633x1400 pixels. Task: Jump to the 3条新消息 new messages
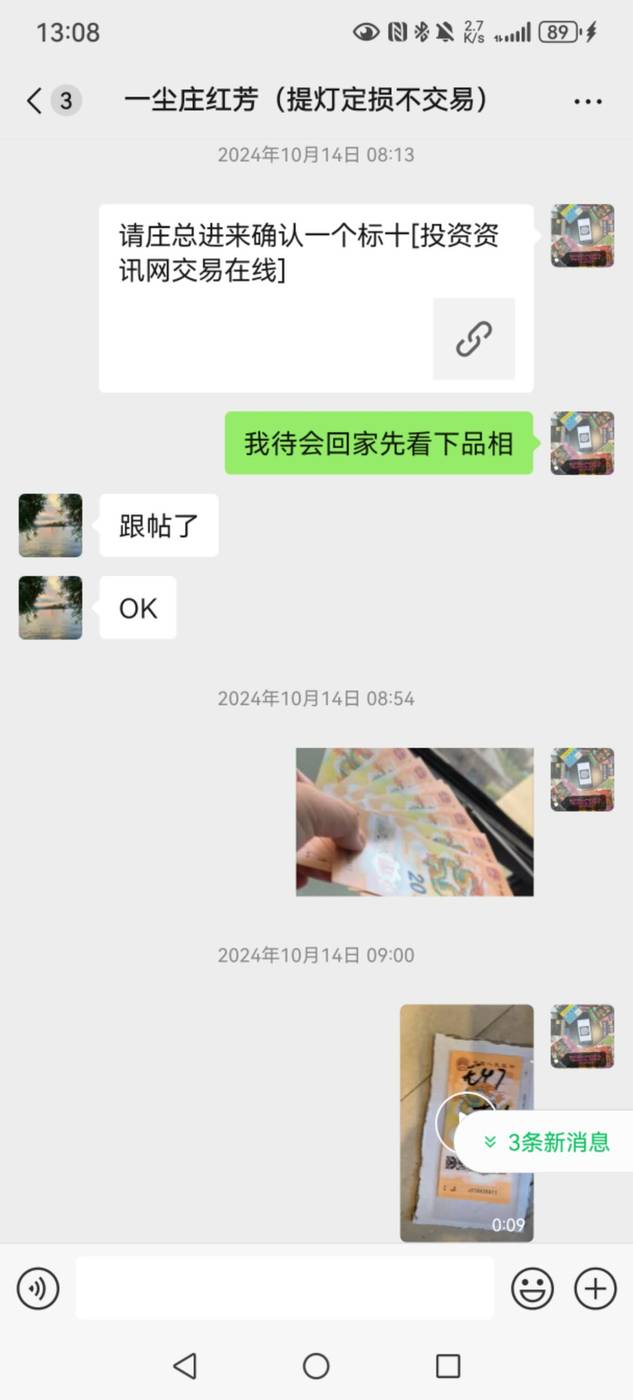546,1142
